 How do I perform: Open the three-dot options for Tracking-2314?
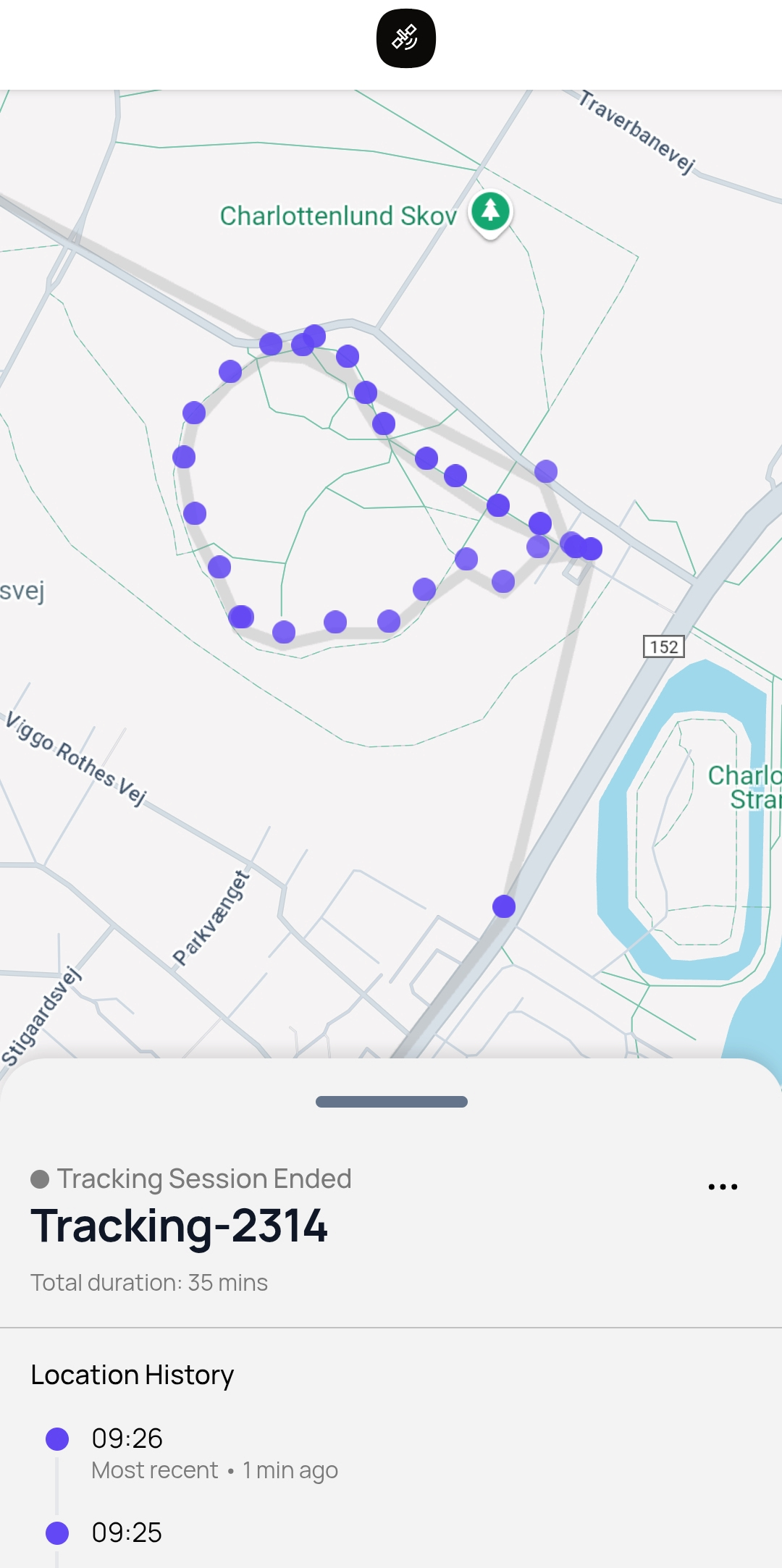(723, 1187)
